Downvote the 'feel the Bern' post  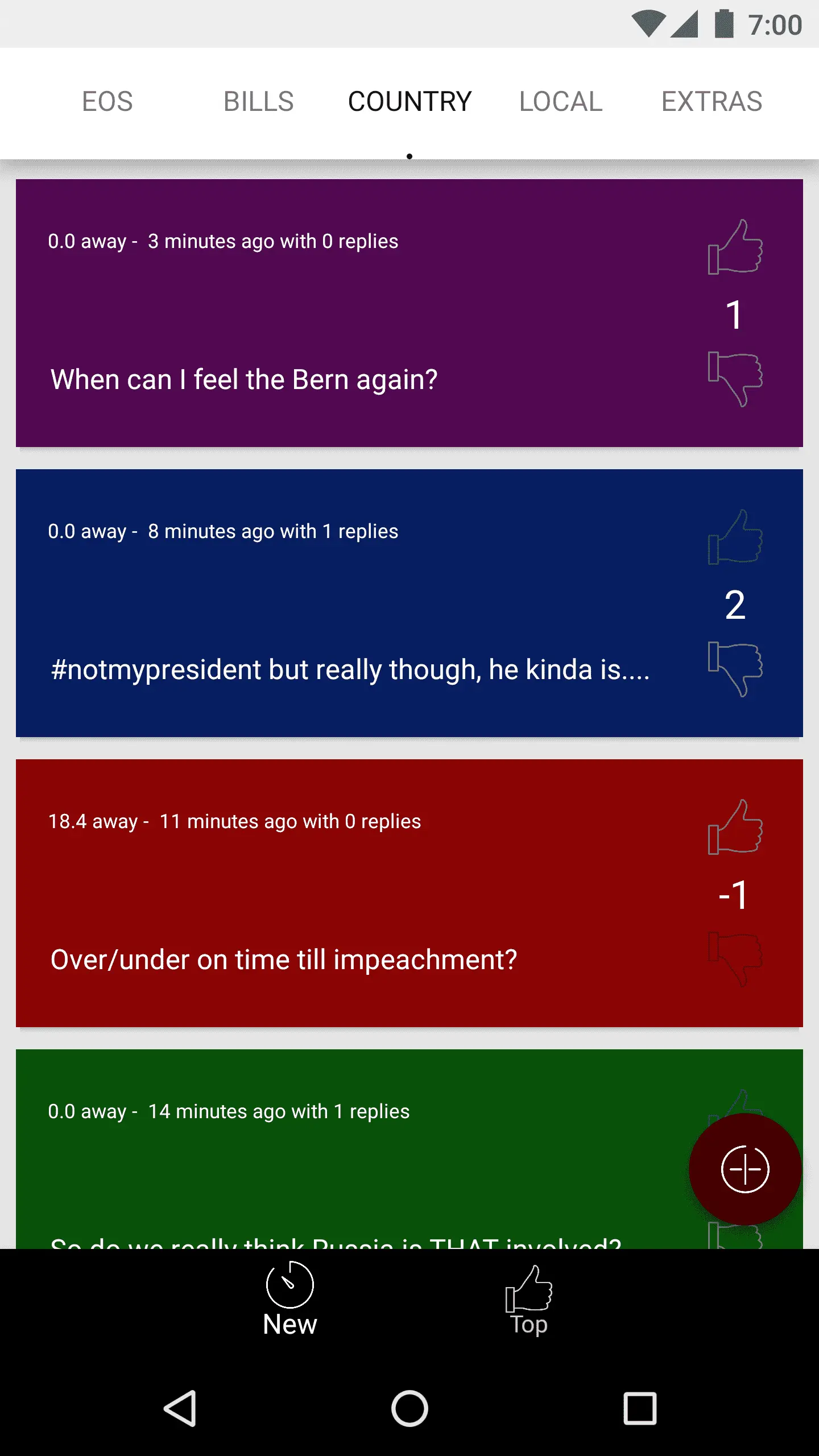pyautogui.click(x=735, y=379)
